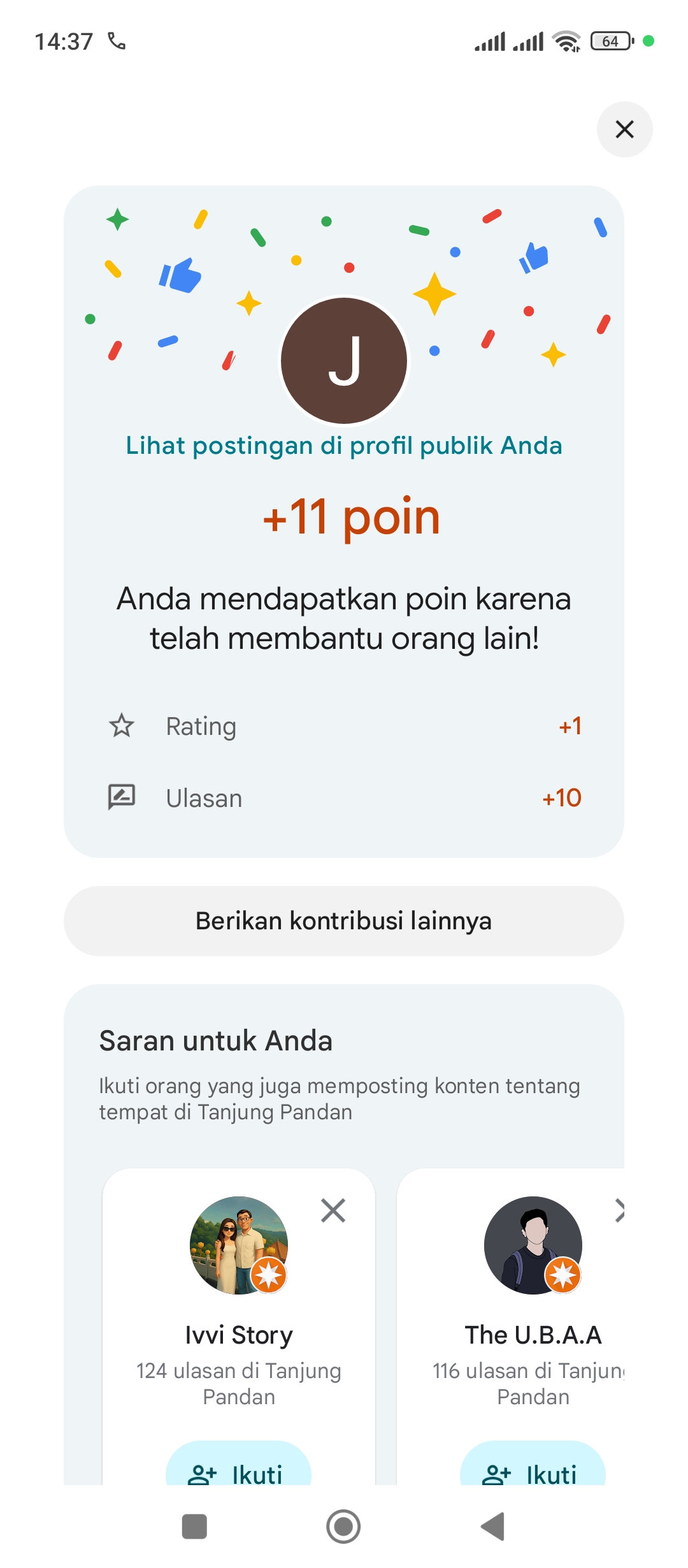This screenshot has height=1568, width=688.
Task: Dismiss The U.B.A.A suggestion card
Action: coord(619,1210)
